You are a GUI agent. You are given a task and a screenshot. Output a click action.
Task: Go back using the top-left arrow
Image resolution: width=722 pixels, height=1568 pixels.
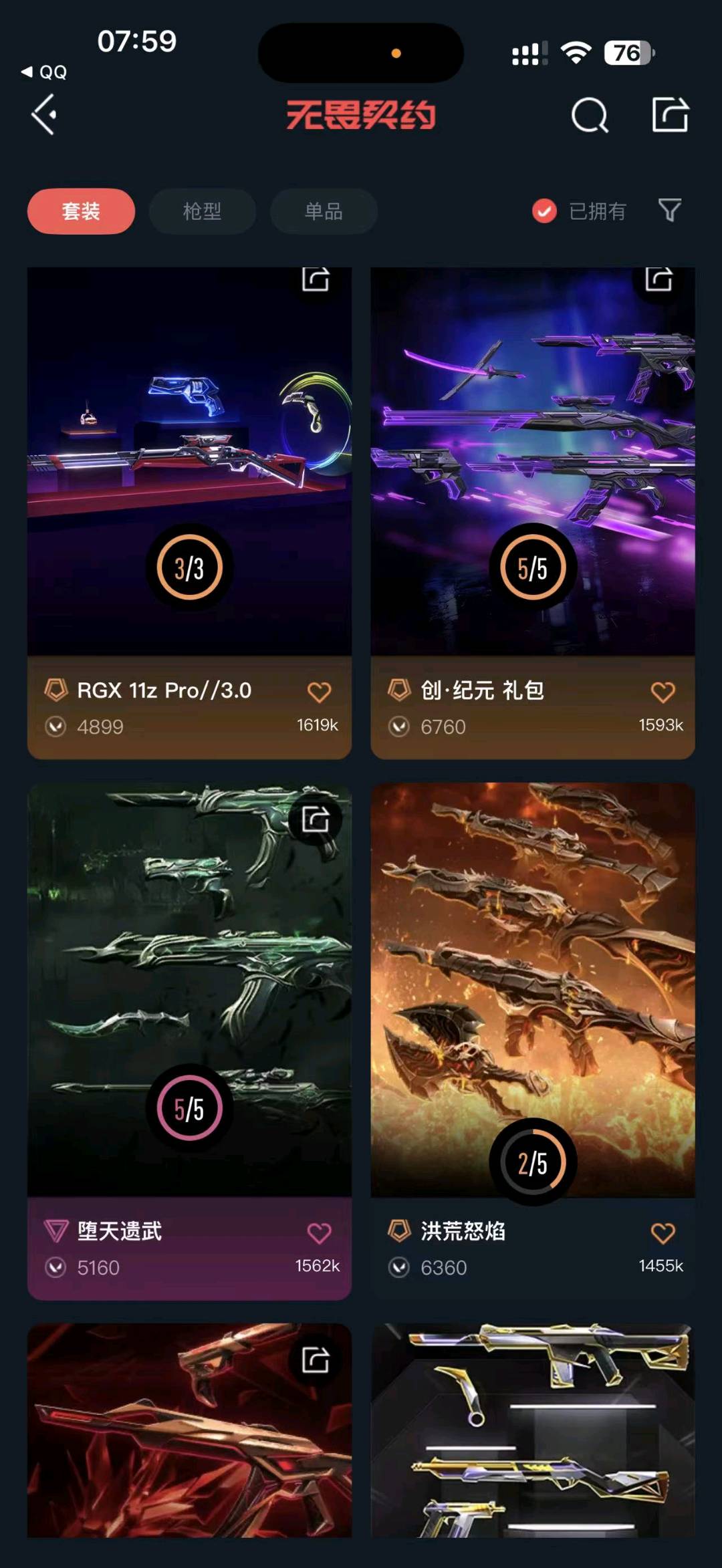tap(44, 115)
